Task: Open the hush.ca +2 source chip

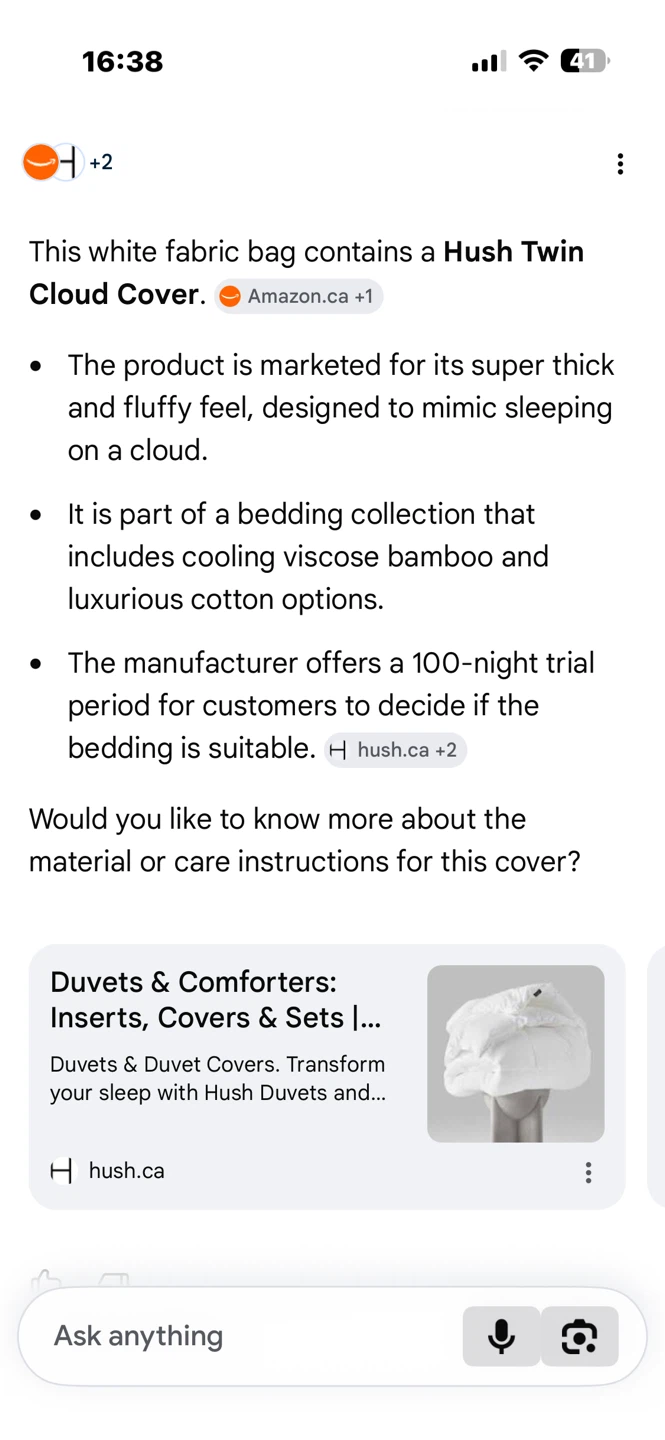Action: (x=395, y=750)
